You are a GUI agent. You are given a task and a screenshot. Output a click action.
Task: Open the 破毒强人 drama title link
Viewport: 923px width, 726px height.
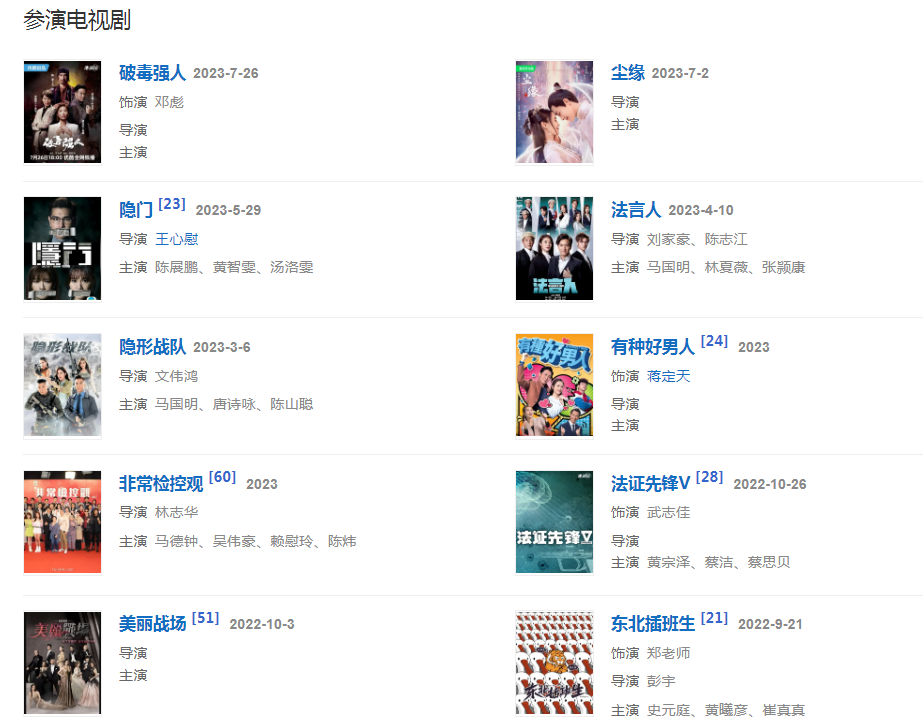(x=152, y=73)
